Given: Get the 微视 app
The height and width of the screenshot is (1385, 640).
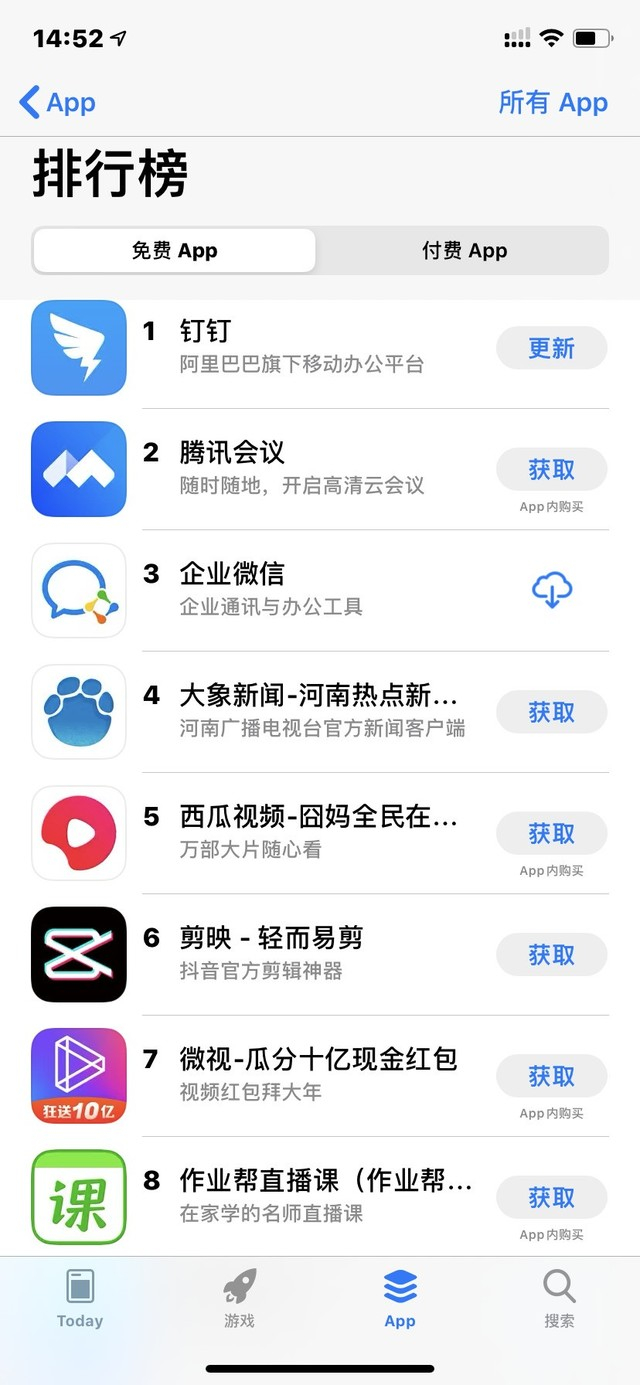Looking at the screenshot, I should (x=552, y=1076).
